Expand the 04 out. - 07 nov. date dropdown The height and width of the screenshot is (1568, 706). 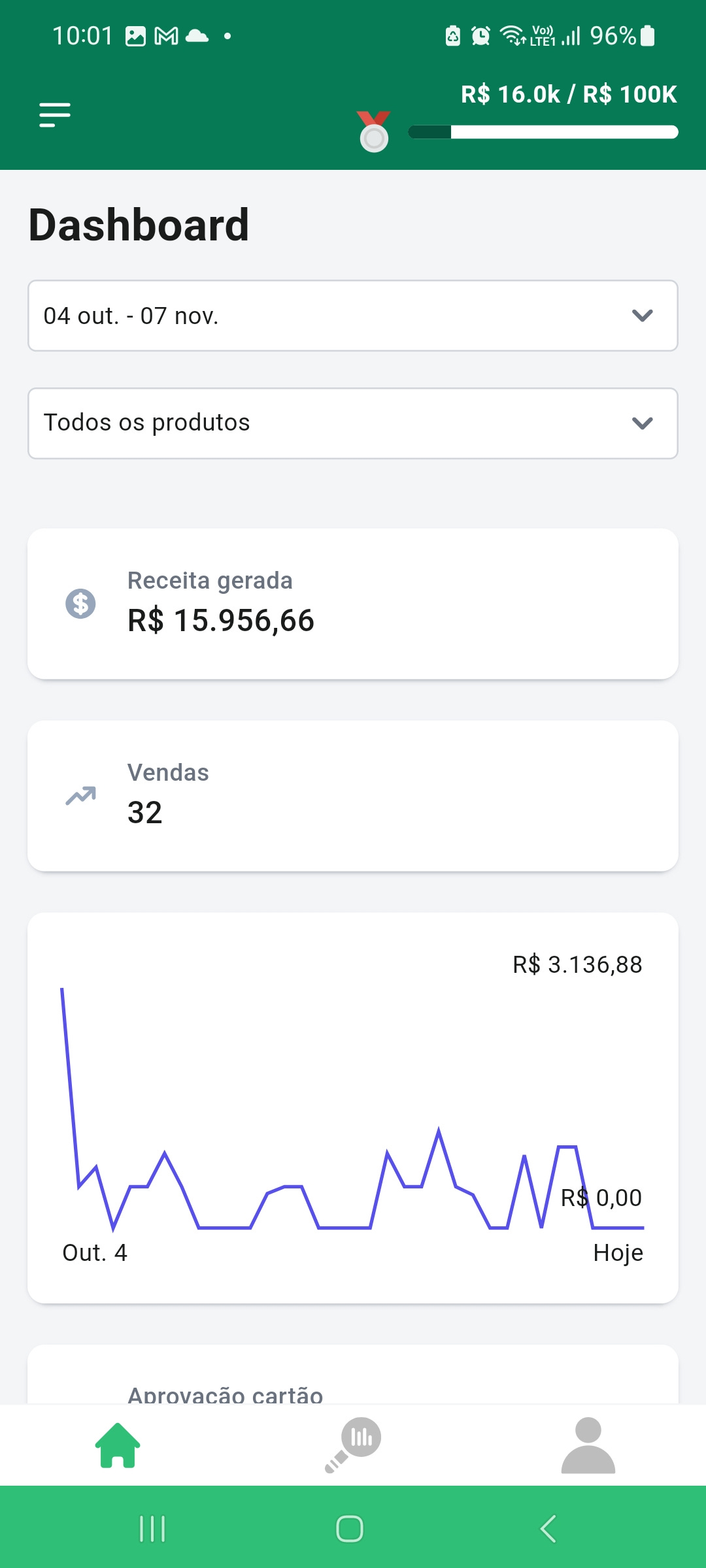[x=353, y=316]
